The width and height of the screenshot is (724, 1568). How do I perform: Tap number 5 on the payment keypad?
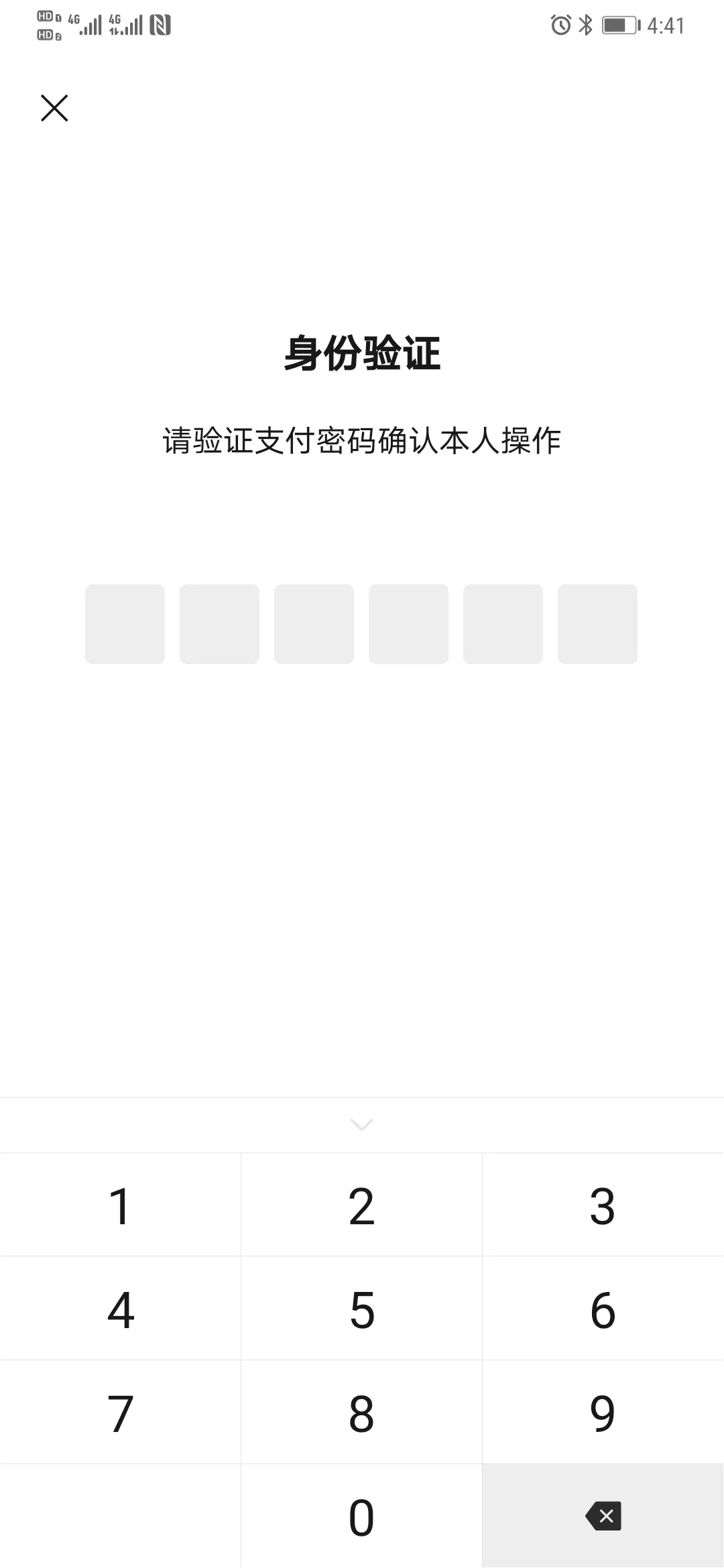361,1309
